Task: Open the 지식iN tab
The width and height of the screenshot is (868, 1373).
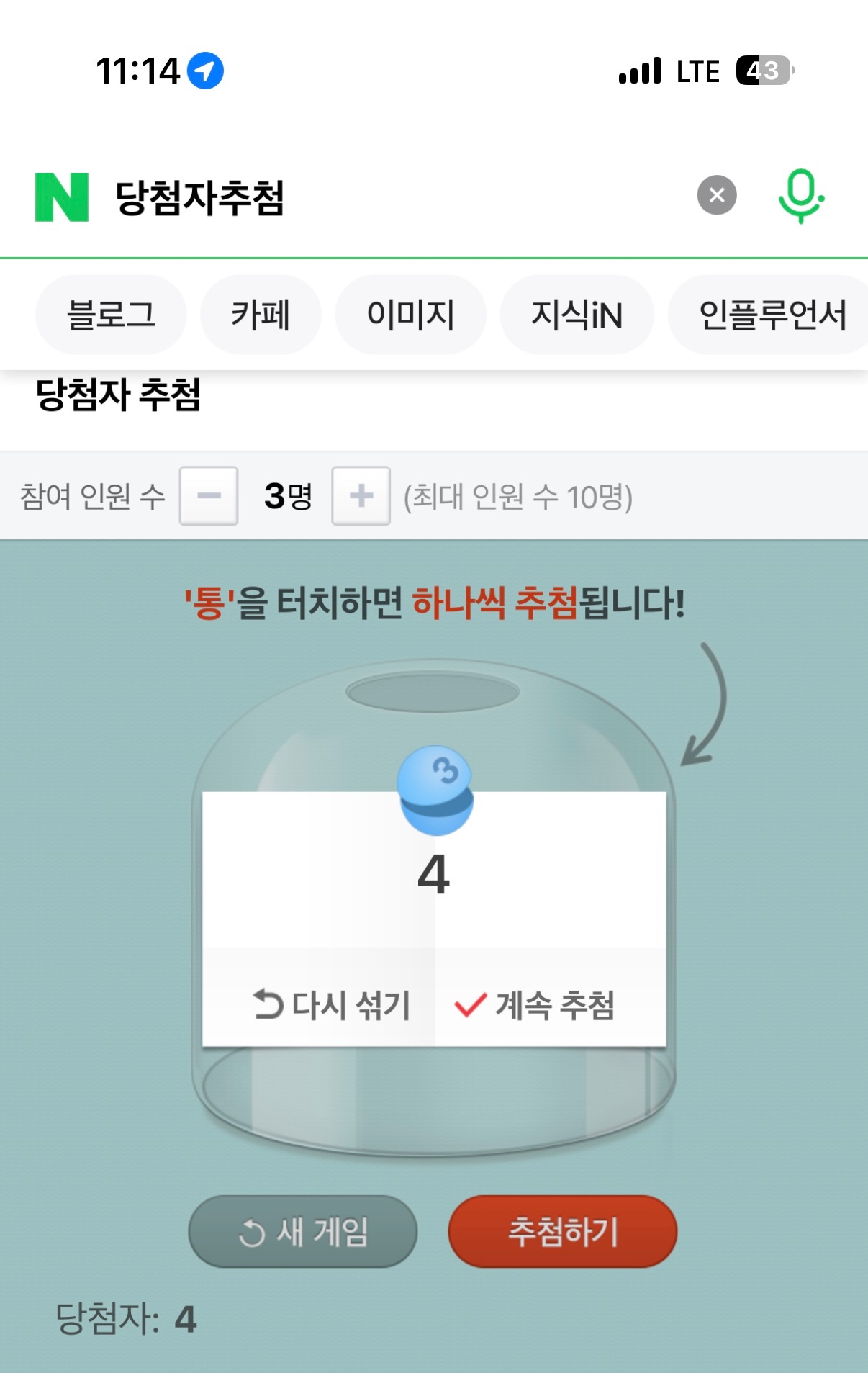Action: [x=577, y=315]
